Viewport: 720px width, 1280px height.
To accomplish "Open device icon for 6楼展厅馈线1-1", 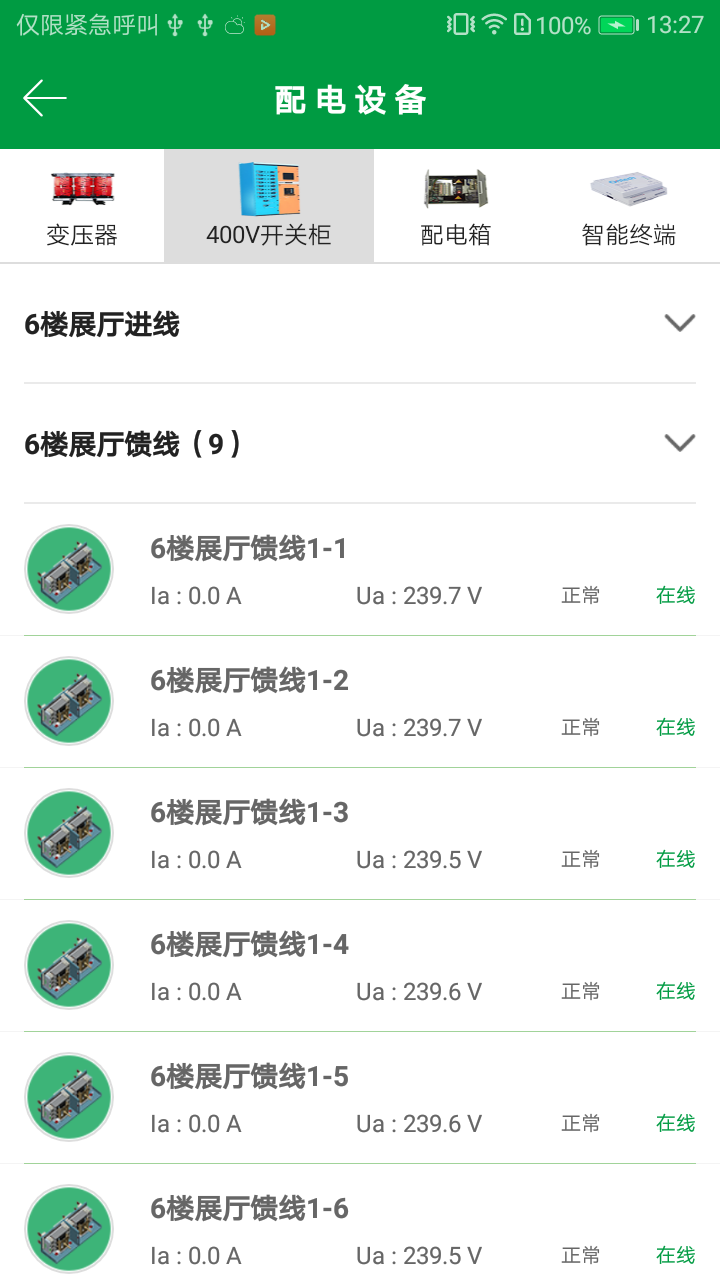I will tap(68, 568).
